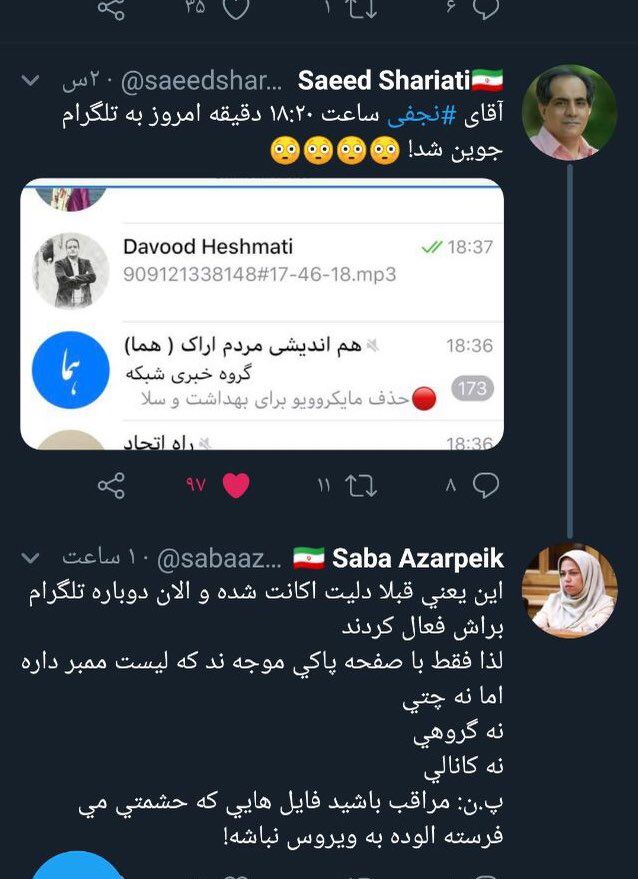Open Saeed Shariati's profile picture

tap(569, 112)
